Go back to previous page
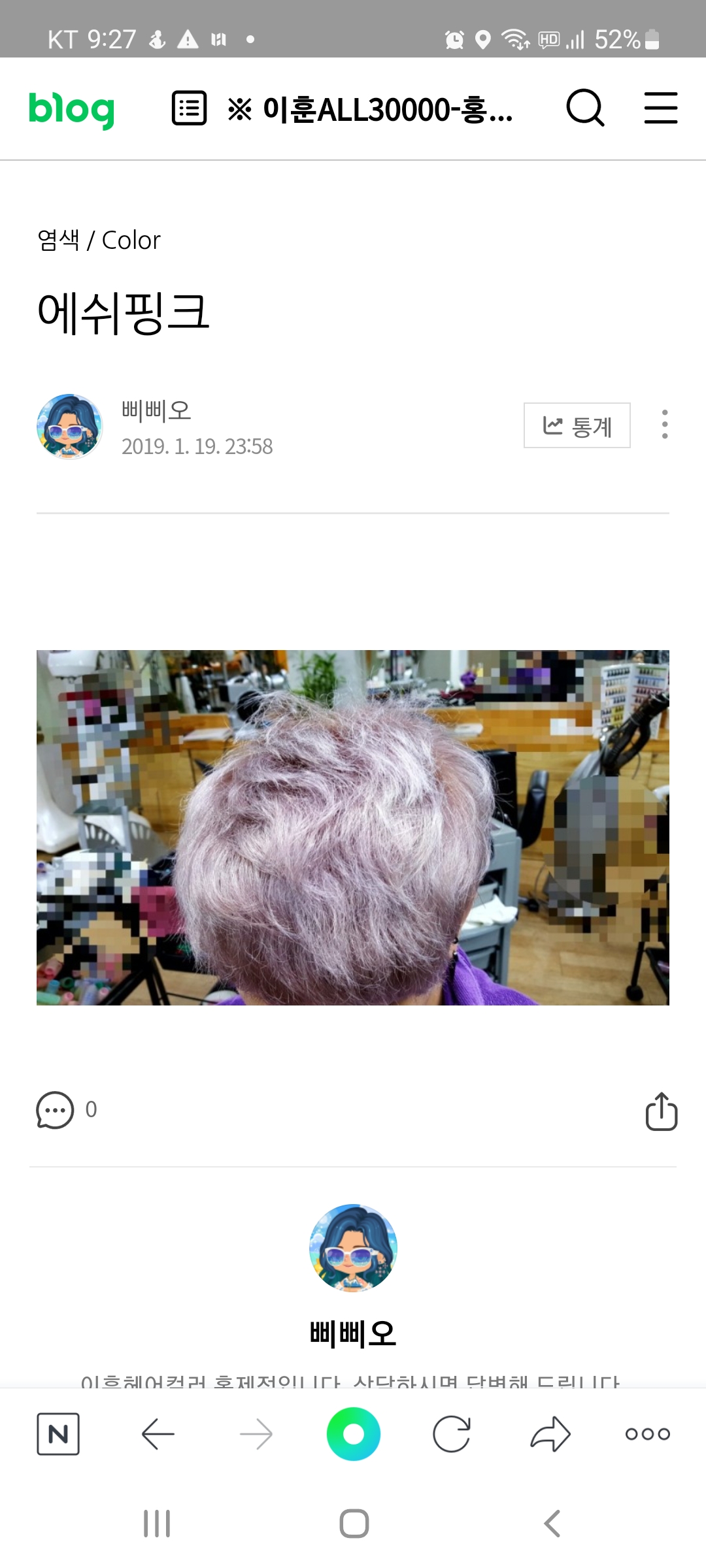 [158, 1434]
